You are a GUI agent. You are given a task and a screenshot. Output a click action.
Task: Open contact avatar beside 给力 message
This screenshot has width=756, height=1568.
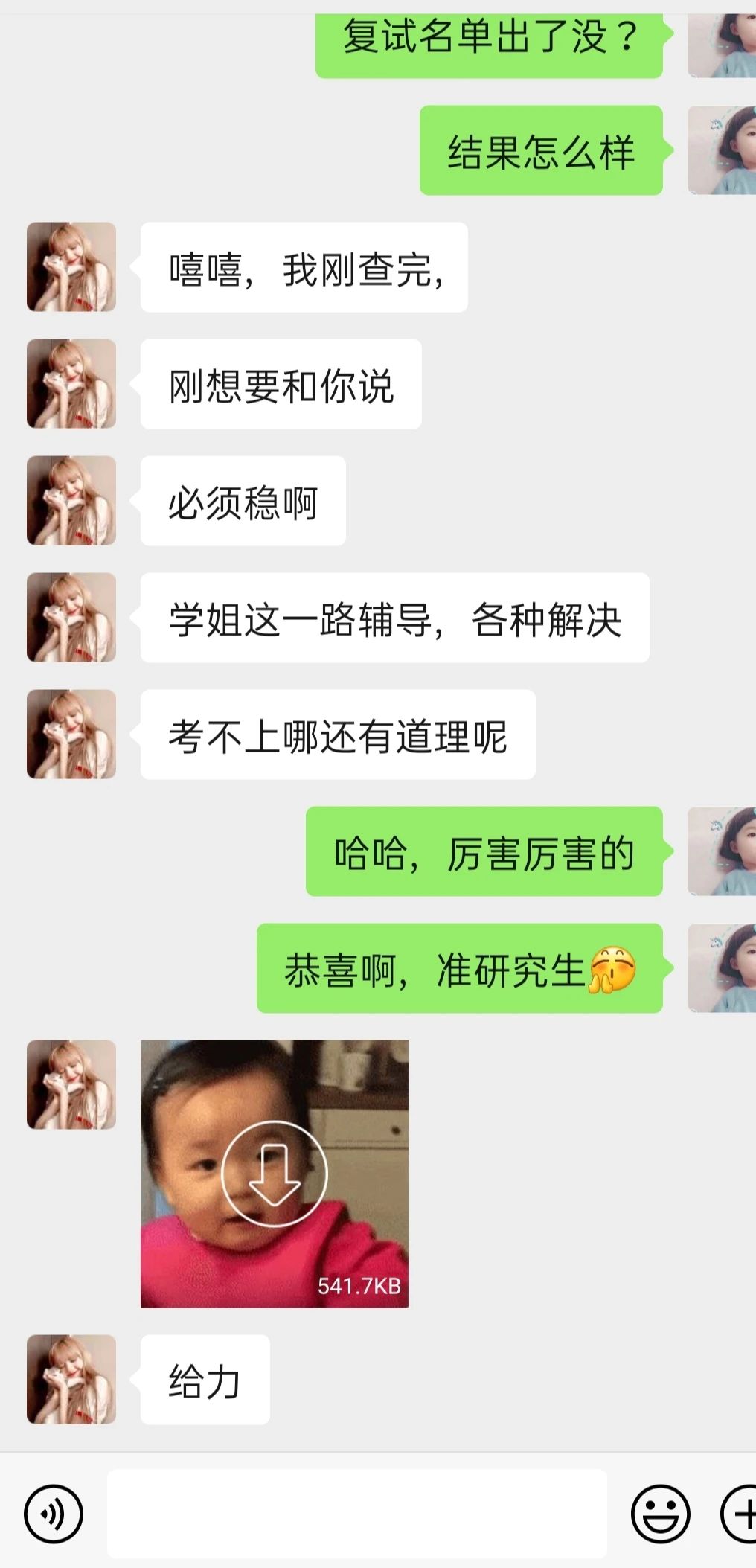(71, 1379)
